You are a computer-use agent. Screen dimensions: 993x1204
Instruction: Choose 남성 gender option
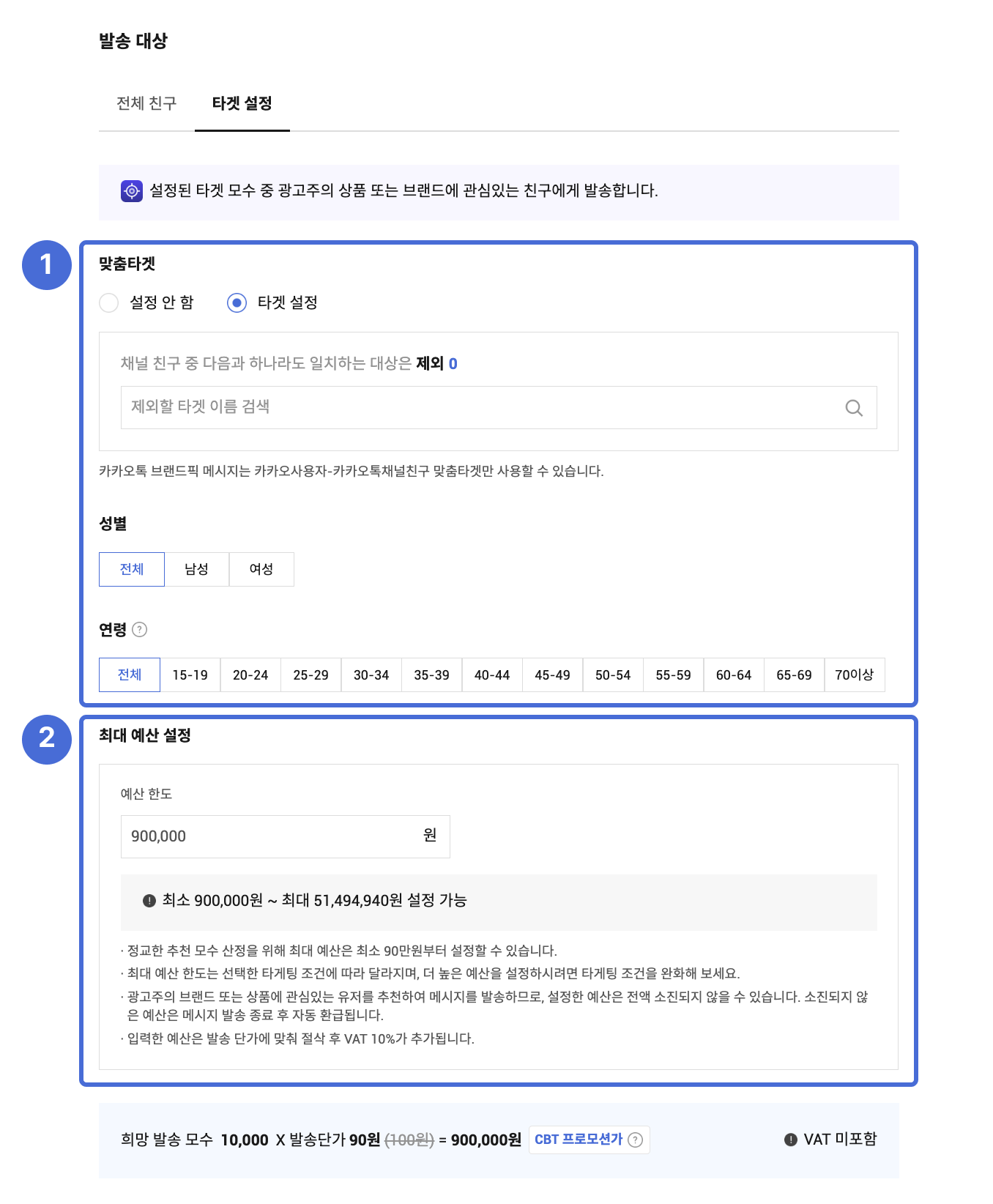coord(196,569)
